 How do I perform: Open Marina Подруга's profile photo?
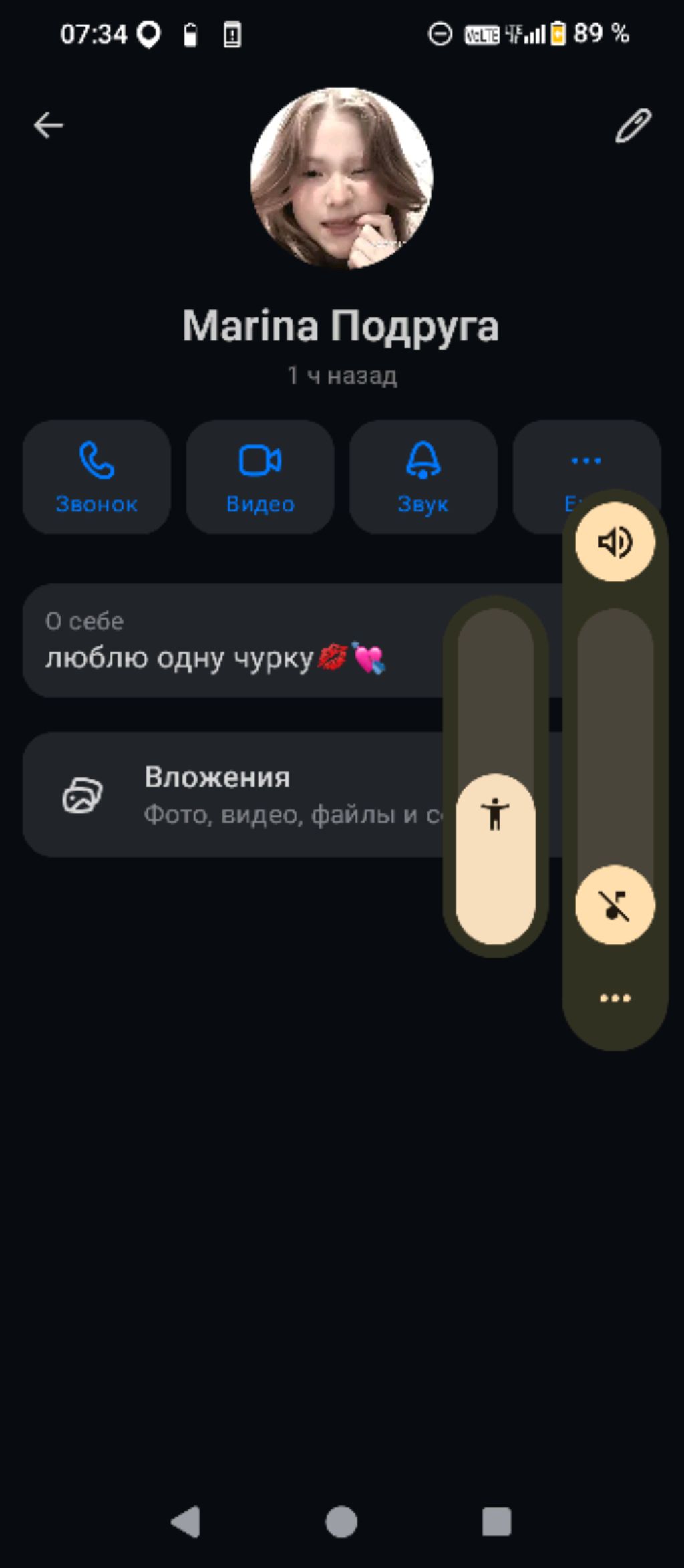coord(341,178)
